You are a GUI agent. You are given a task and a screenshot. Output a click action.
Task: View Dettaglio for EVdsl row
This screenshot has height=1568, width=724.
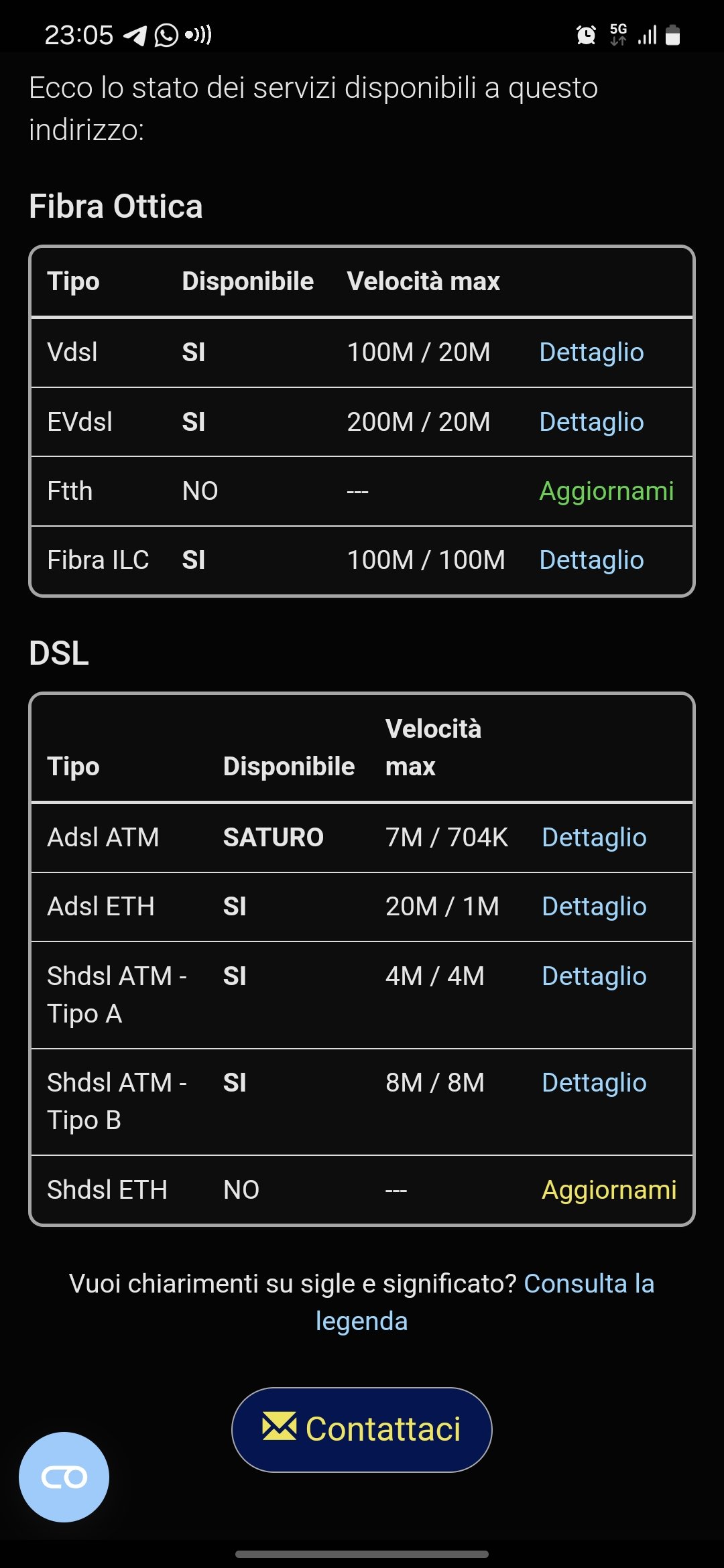pyautogui.click(x=591, y=422)
